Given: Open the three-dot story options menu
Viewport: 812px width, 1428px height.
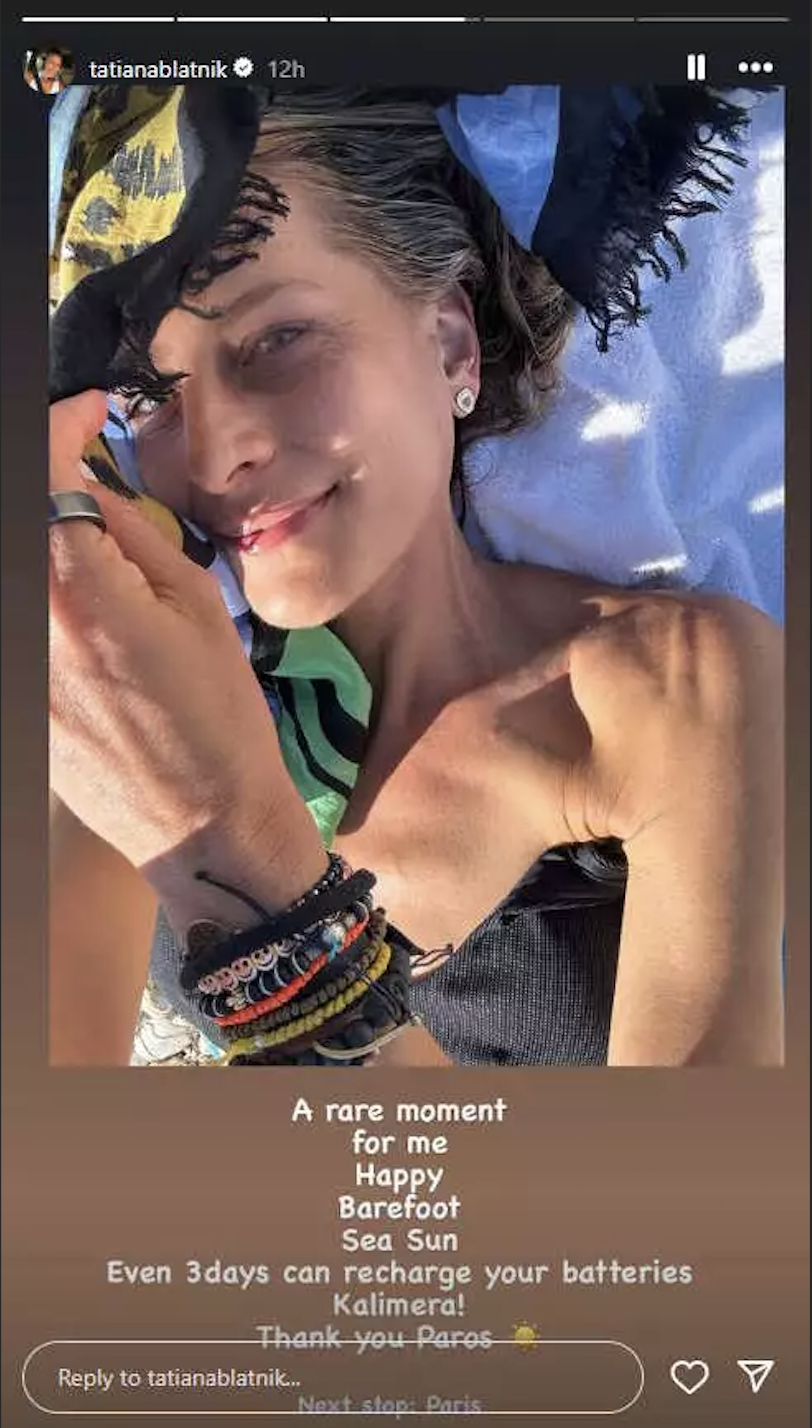Looking at the screenshot, I should click(x=755, y=67).
